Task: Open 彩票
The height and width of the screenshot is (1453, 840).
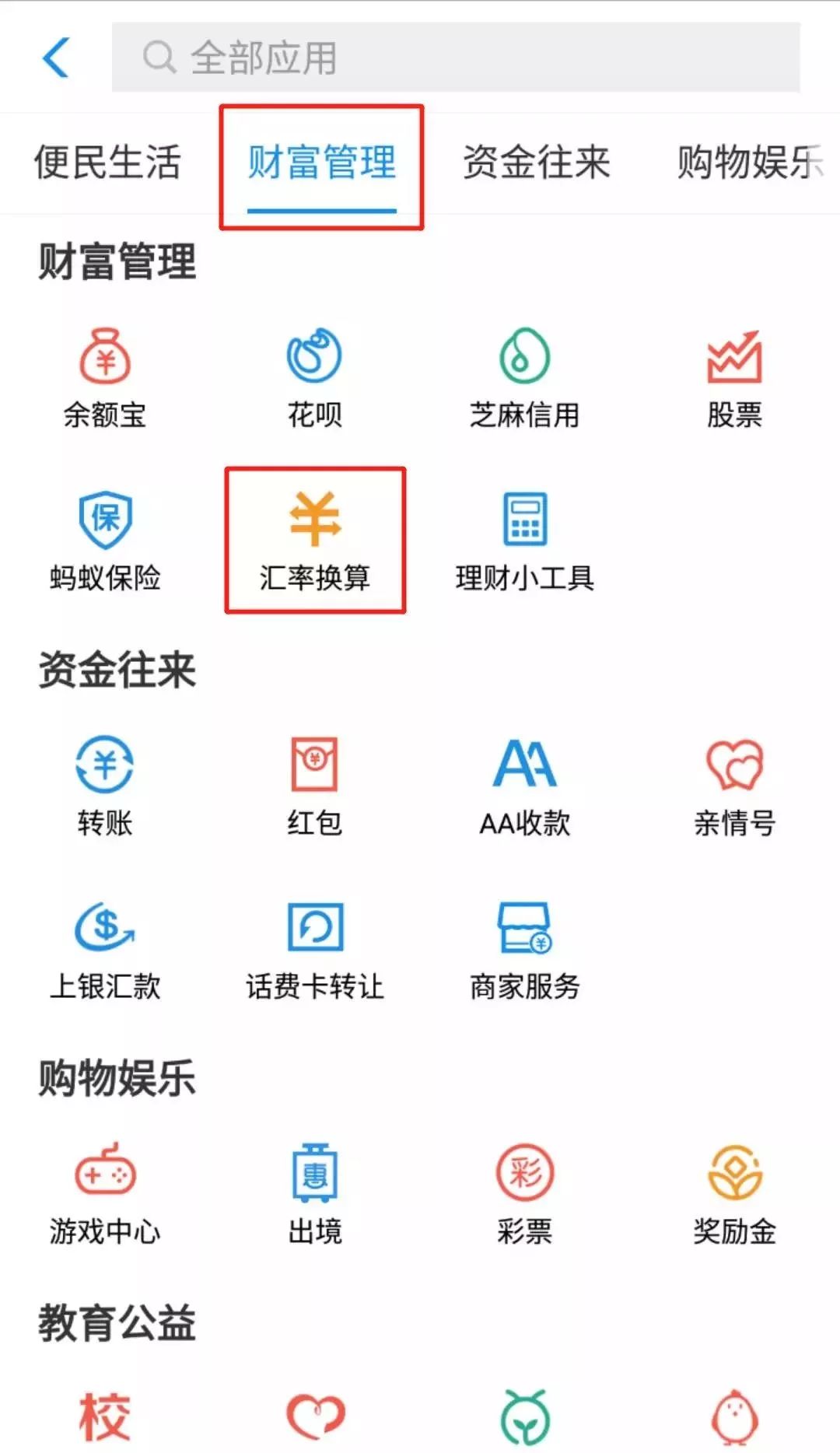Action: point(525,1194)
